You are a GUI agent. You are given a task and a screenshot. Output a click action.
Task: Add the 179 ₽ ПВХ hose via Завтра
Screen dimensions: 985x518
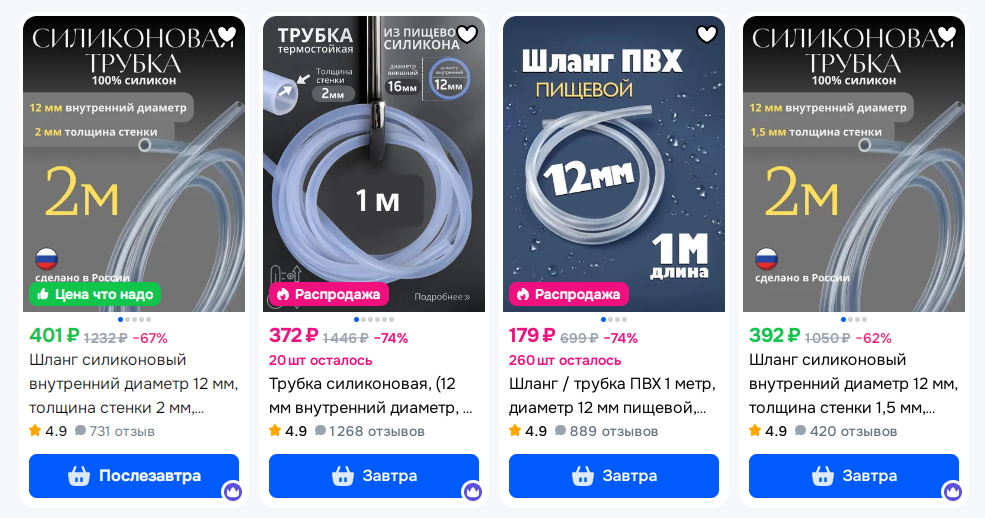click(x=614, y=476)
